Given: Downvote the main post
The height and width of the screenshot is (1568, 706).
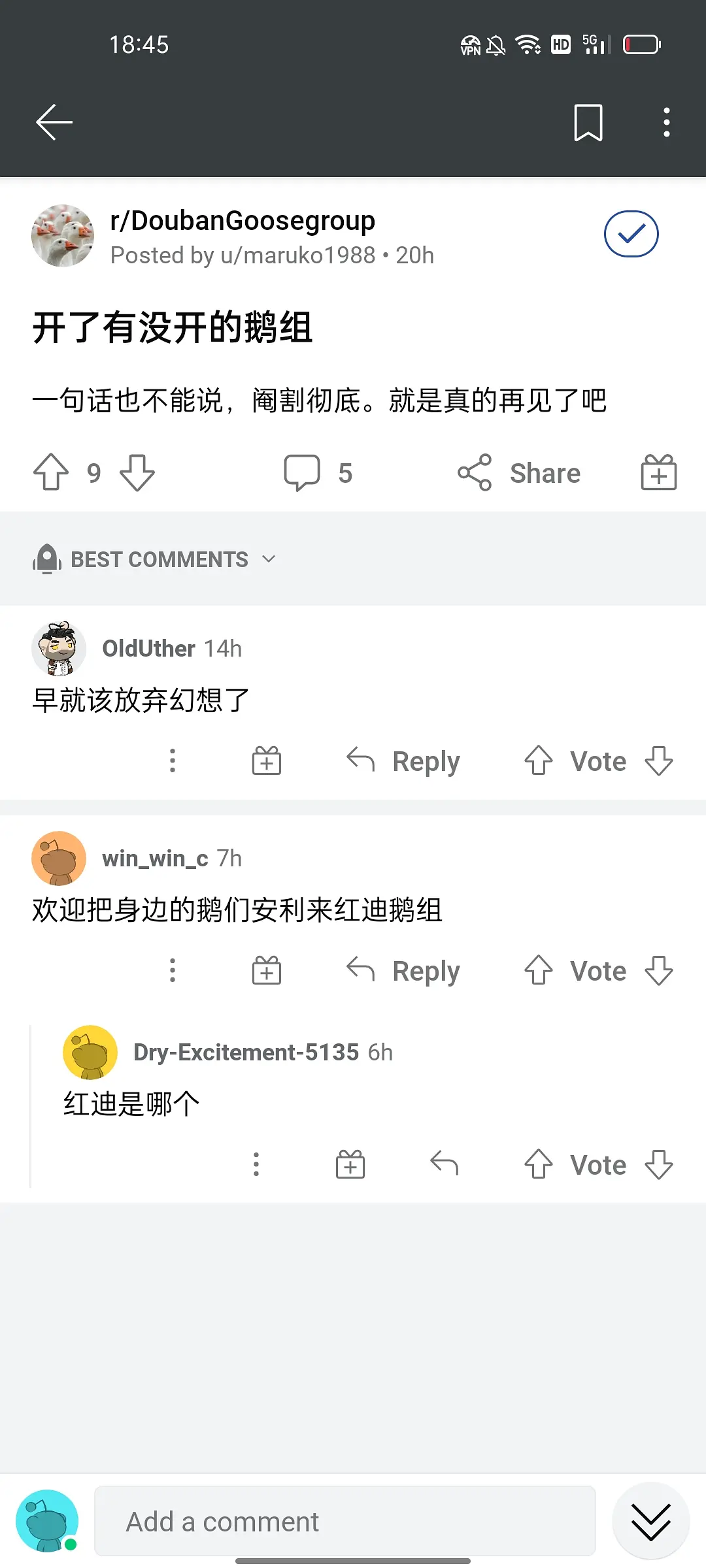Looking at the screenshot, I should [137, 472].
